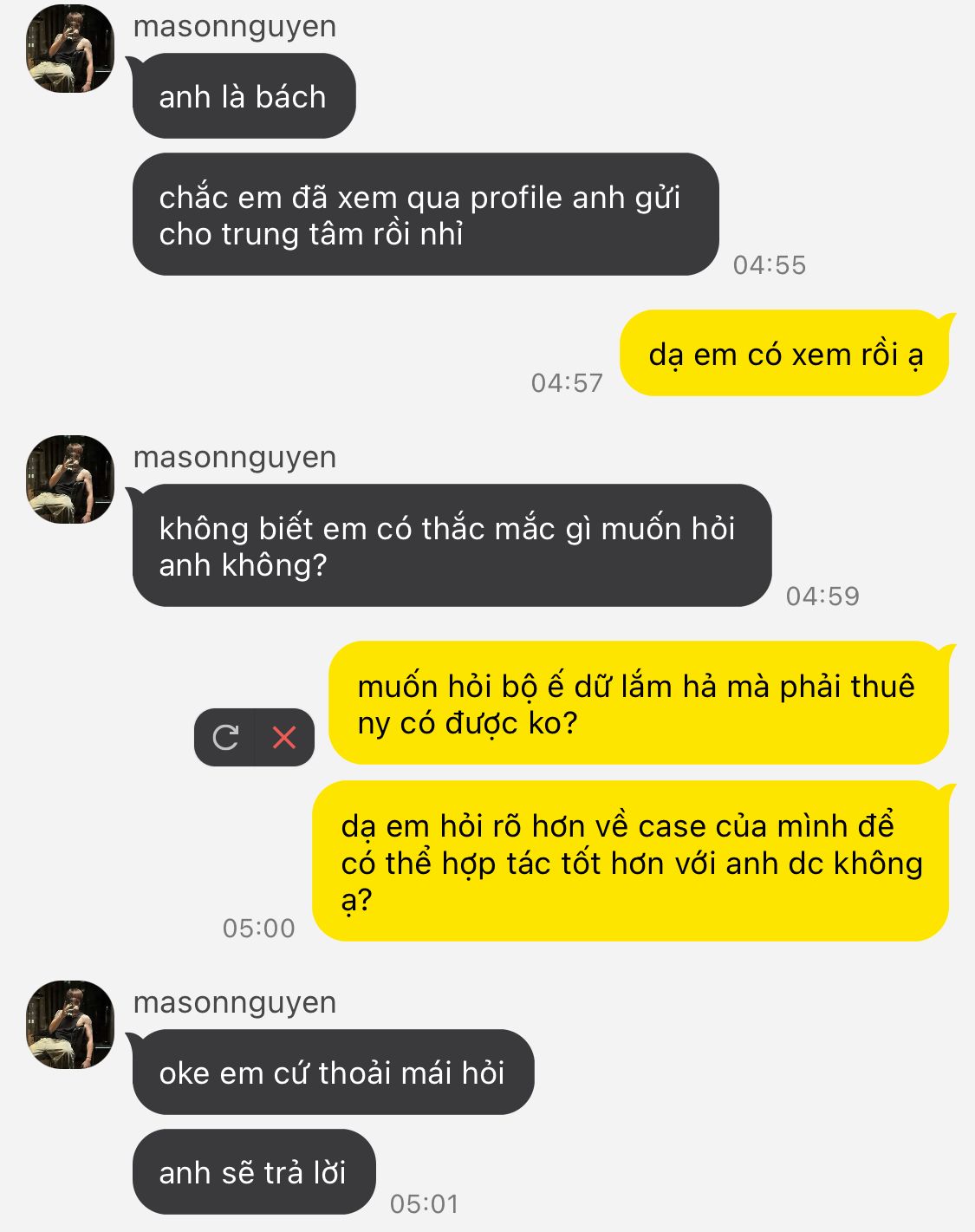The width and height of the screenshot is (975, 1232).
Task: View masonnguyen's profile photo by "oke em cứ thoải mái hỏi"
Action: pyautogui.click(x=70, y=1025)
